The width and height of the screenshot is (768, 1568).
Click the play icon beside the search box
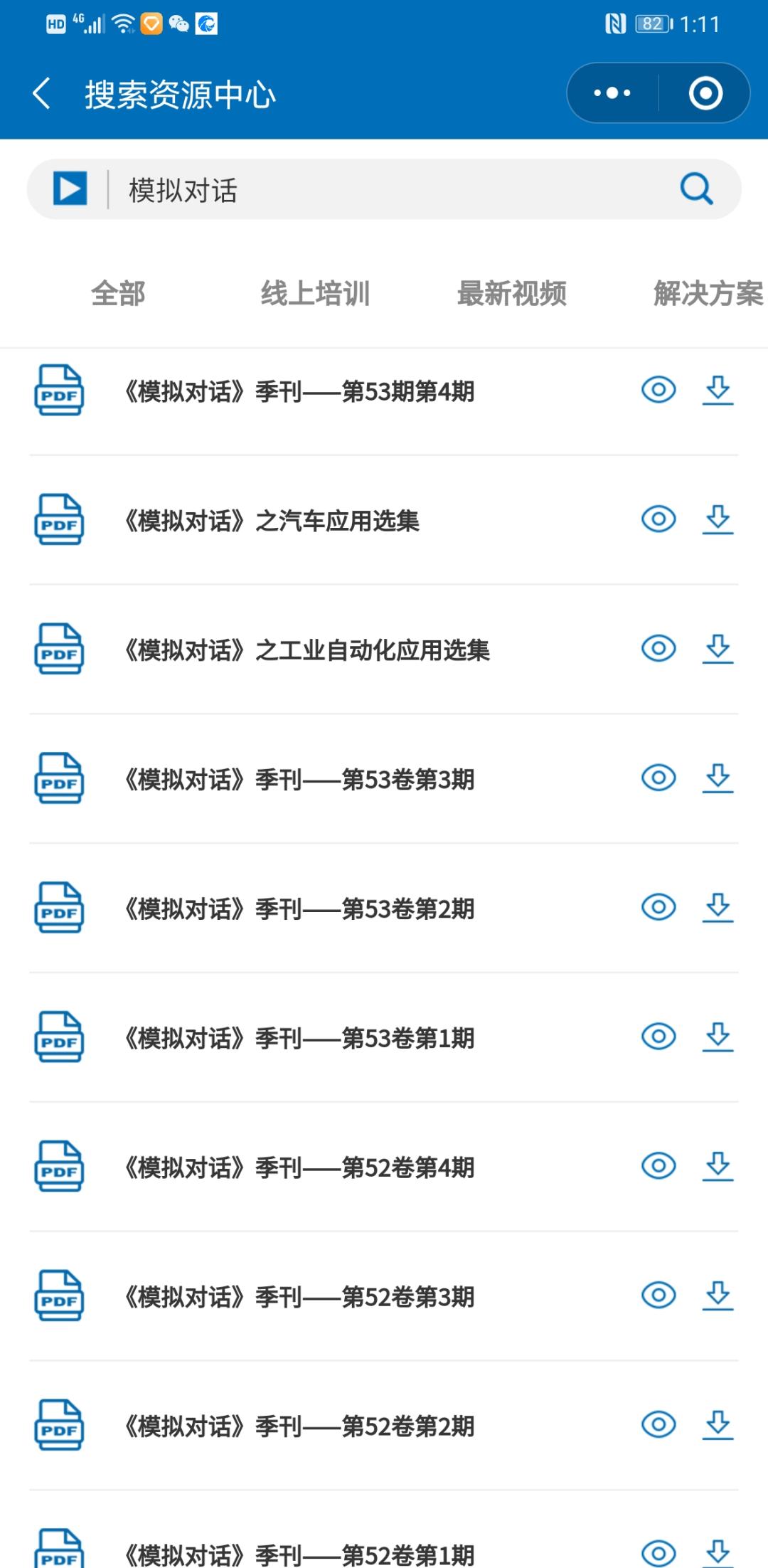[x=69, y=189]
